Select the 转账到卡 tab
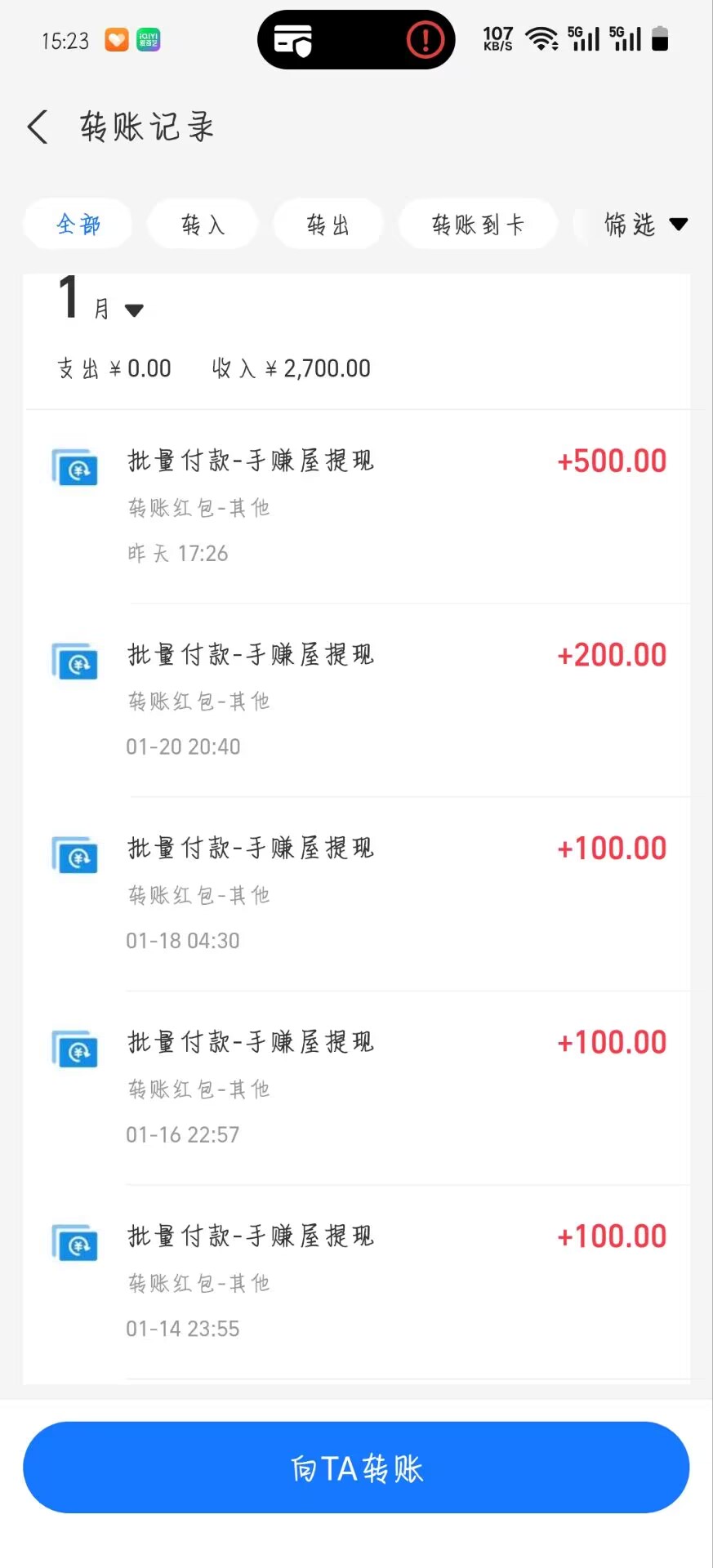 [478, 225]
